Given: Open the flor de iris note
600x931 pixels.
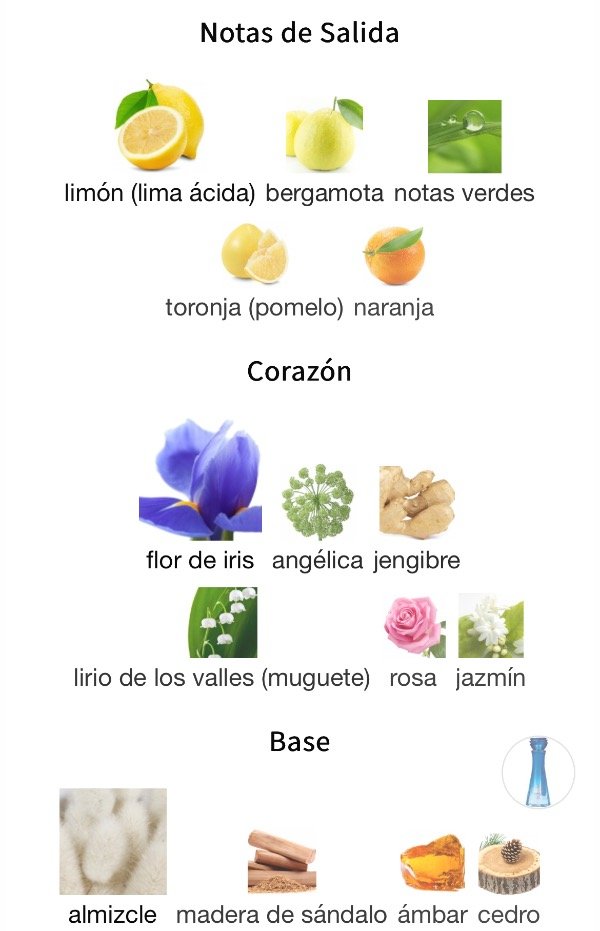Looking at the screenshot, I should (200, 496).
